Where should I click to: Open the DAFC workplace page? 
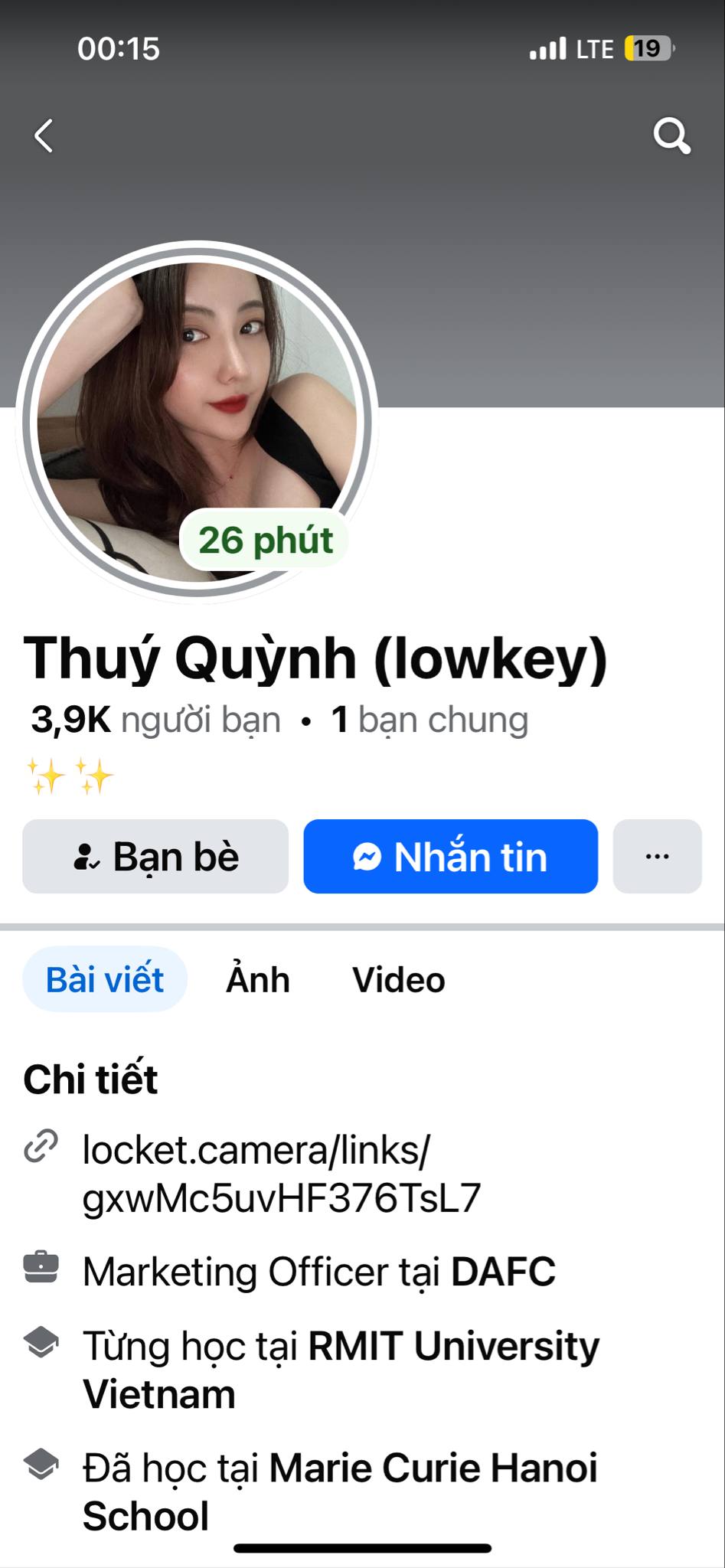tap(502, 1272)
